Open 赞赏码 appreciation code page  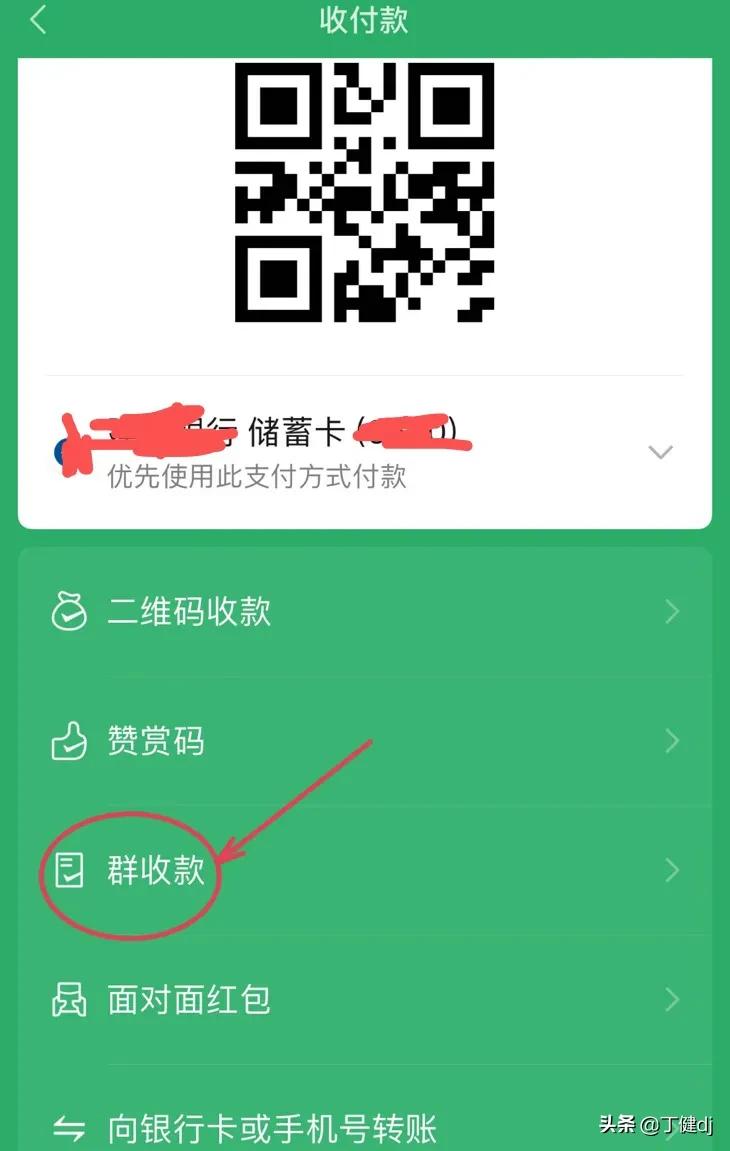pyautogui.click(x=155, y=741)
